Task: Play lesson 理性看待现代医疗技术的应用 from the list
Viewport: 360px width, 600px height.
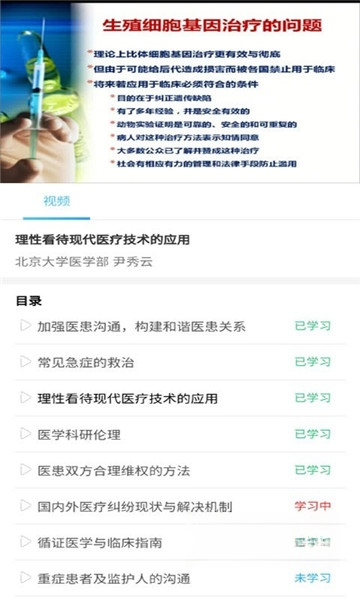Action: [x=180, y=398]
